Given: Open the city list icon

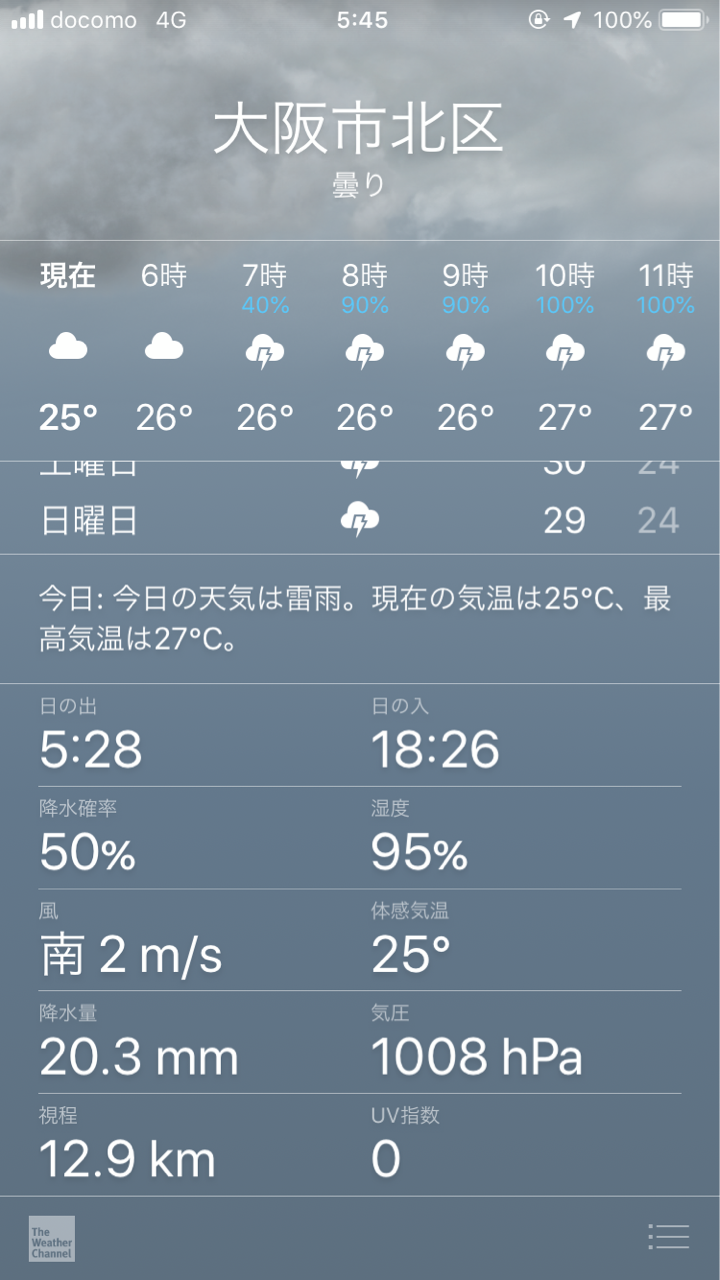Looking at the screenshot, I should tap(668, 1237).
